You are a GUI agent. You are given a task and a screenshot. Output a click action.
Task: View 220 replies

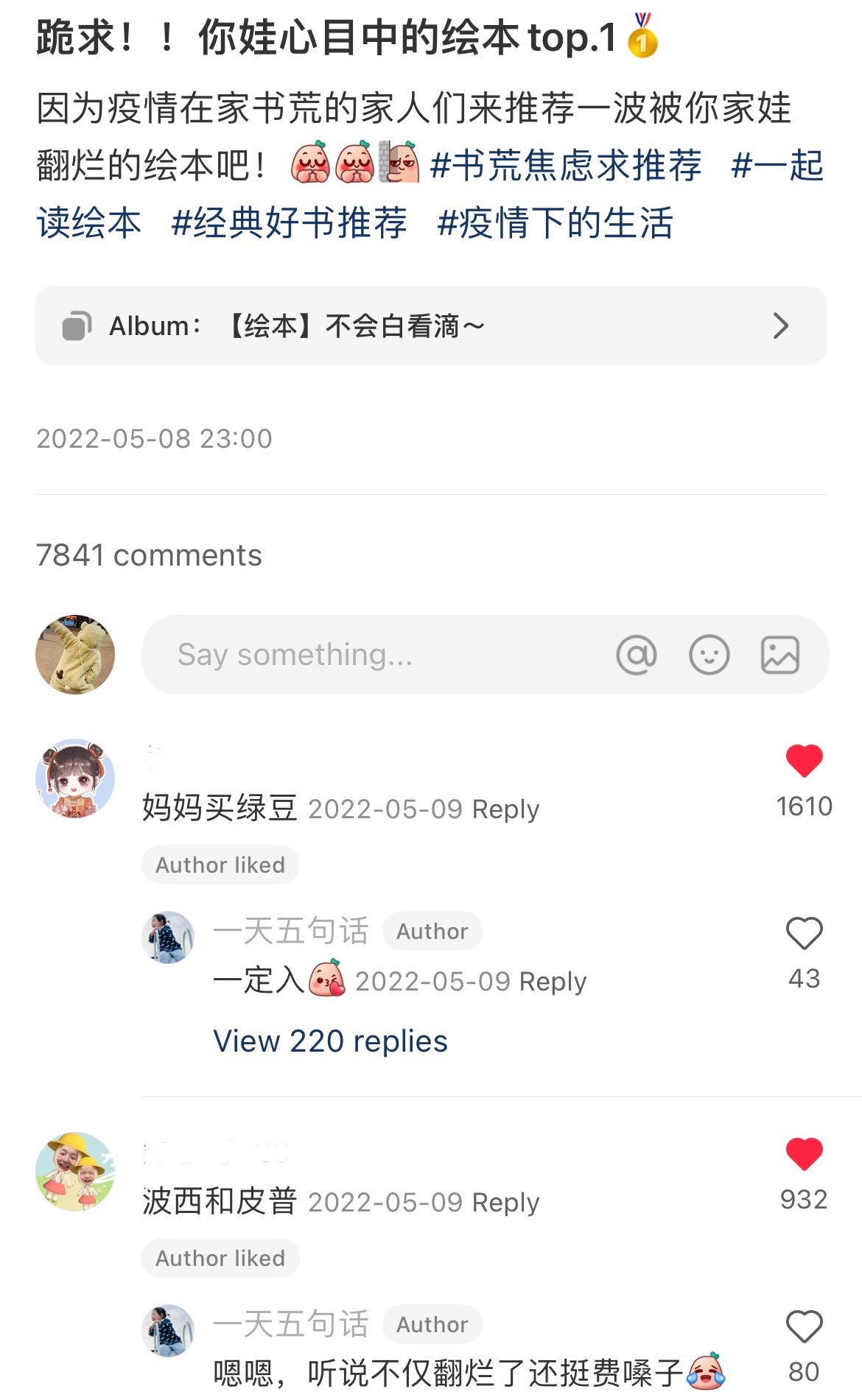click(x=330, y=1041)
